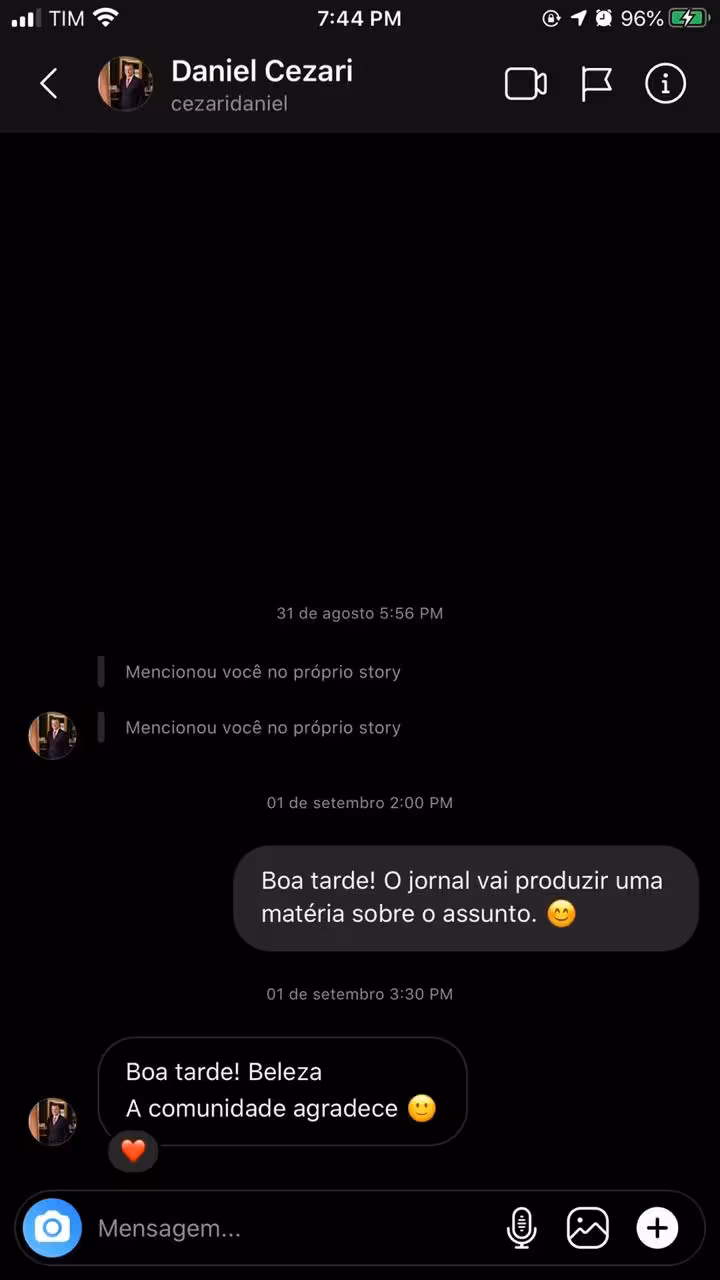Image resolution: width=720 pixels, height=1280 pixels.
Task: Start a video call with Daniel Cezari
Action: pyautogui.click(x=525, y=84)
